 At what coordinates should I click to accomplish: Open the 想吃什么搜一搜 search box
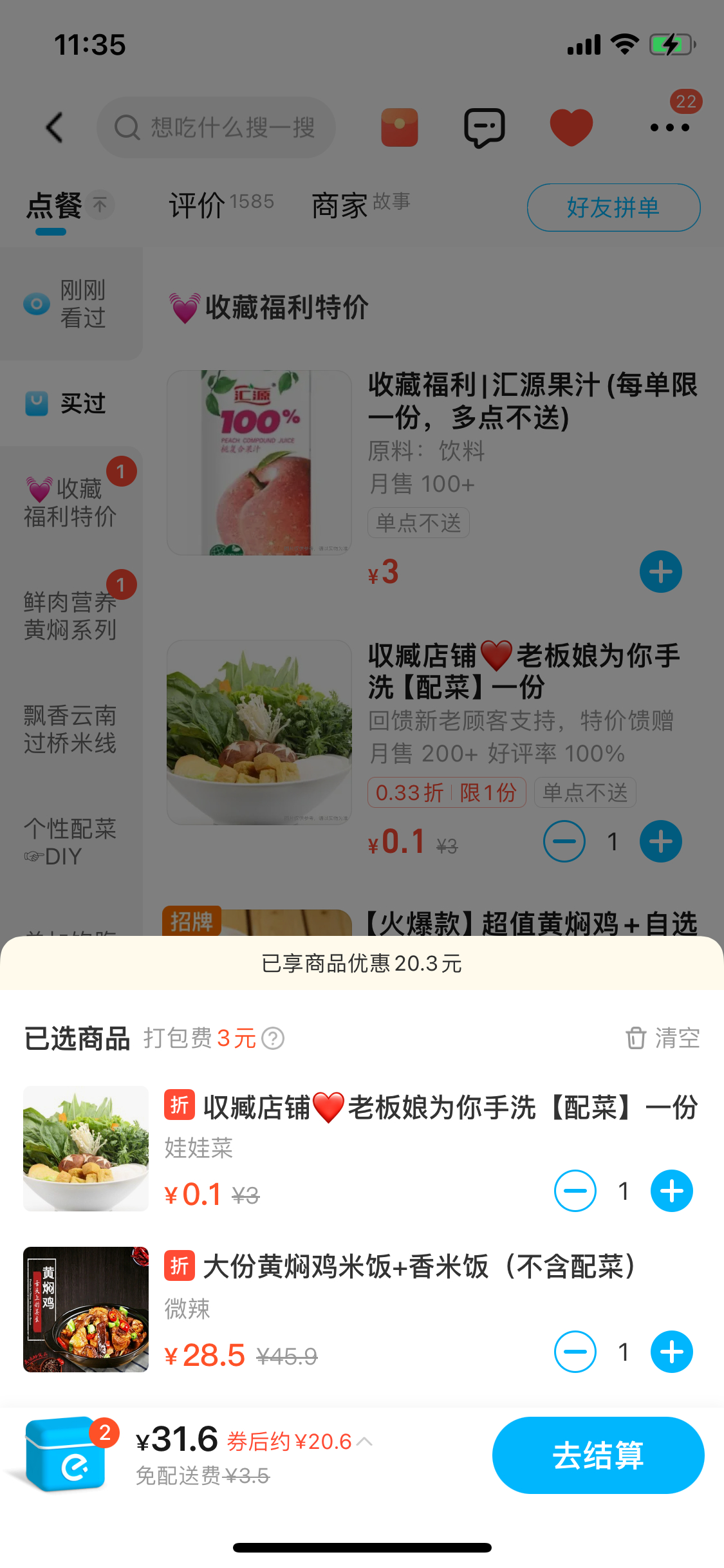pyautogui.click(x=216, y=127)
